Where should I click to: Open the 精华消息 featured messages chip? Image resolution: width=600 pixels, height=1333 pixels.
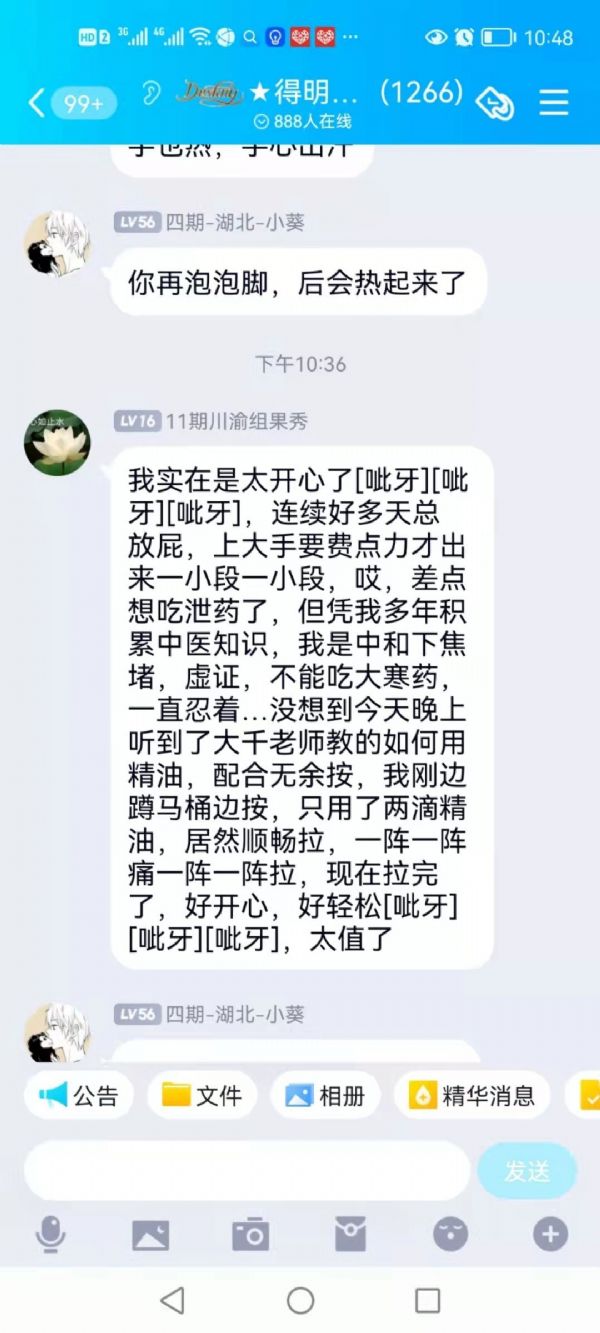472,1095
